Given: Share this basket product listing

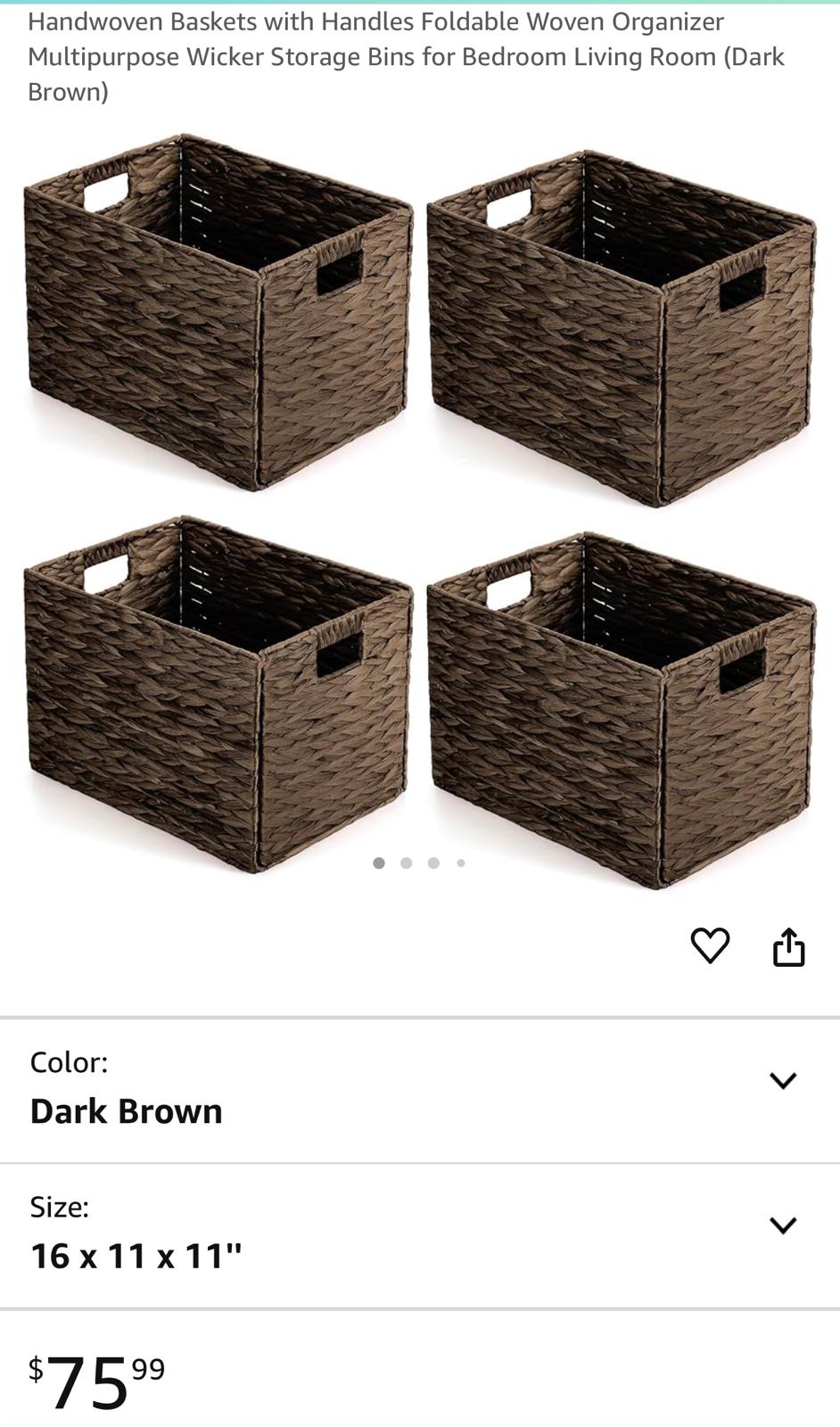Looking at the screenshot, I should [788, 946].
